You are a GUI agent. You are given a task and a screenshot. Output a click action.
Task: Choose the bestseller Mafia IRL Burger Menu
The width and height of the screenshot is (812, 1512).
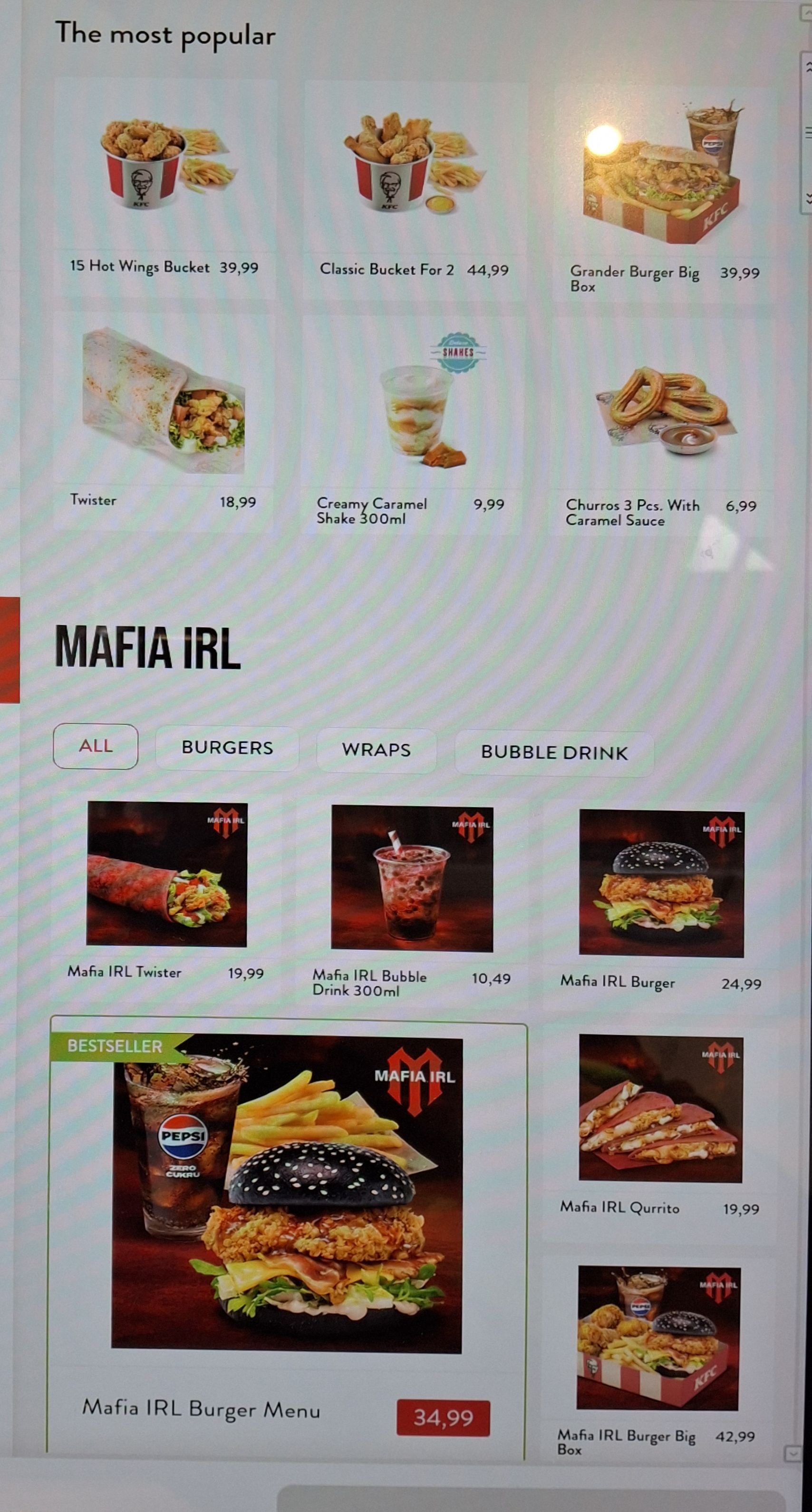pyautogui.click(x=288, y=1233)
